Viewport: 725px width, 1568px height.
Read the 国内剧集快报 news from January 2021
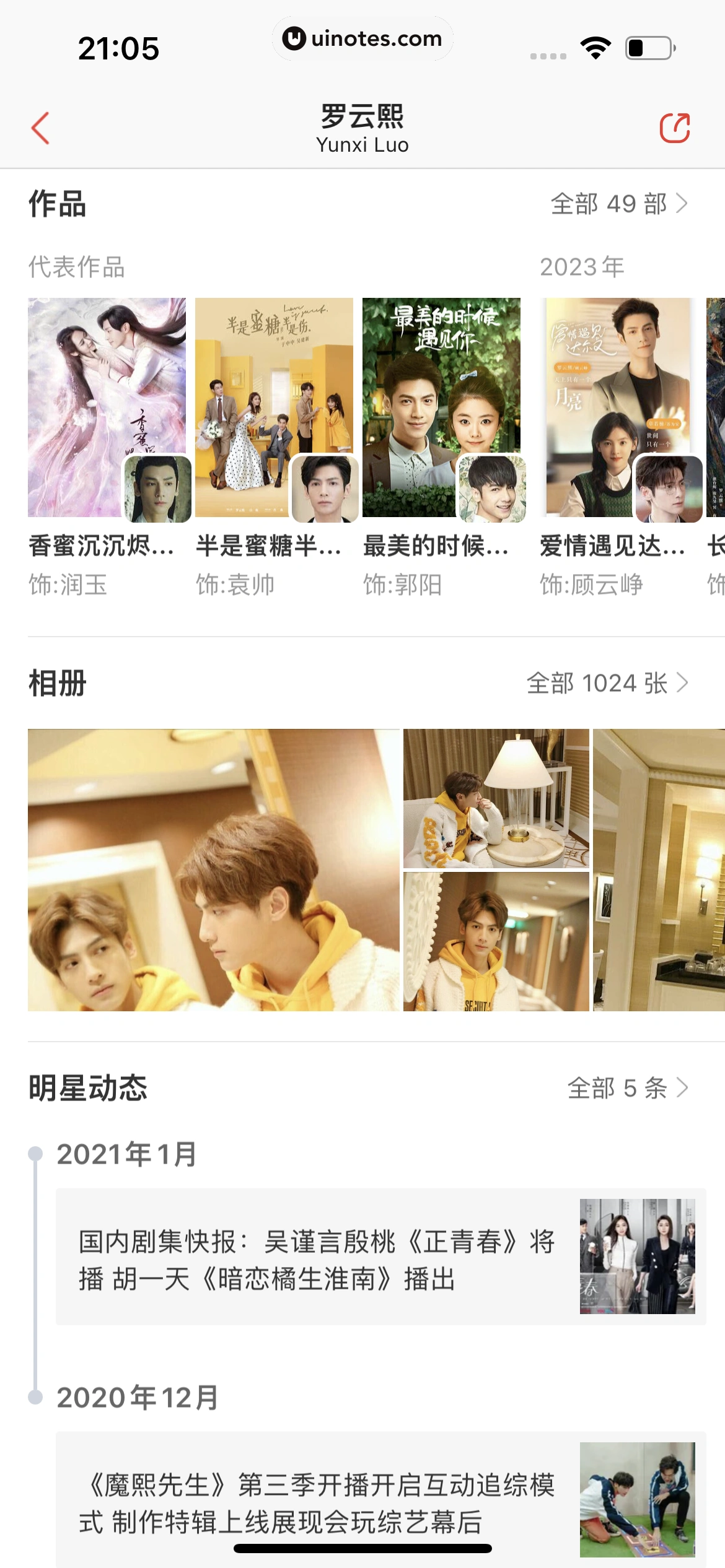(381, 1257)
